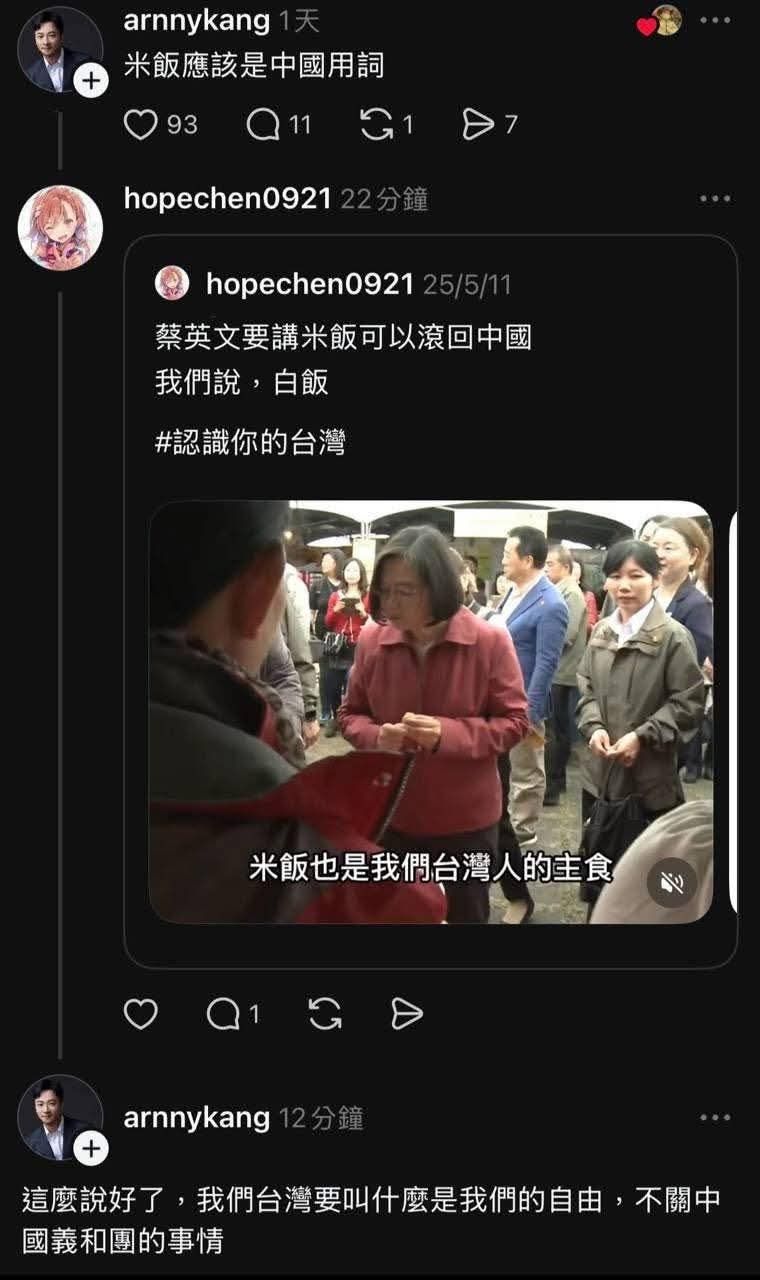Follow arnnykang via plus badge on top avatar

tap(91, 81)
